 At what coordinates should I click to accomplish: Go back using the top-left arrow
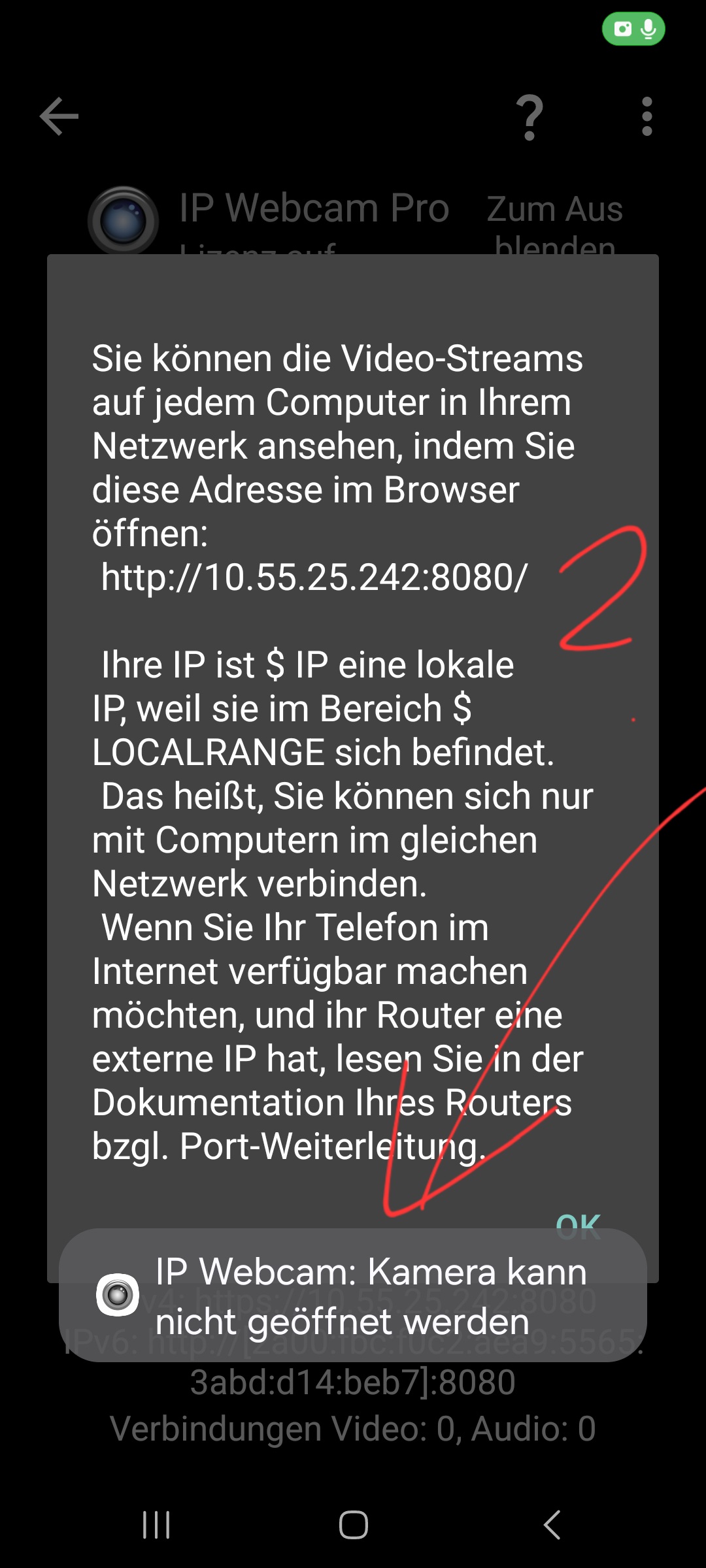click(x=59, y=117)
